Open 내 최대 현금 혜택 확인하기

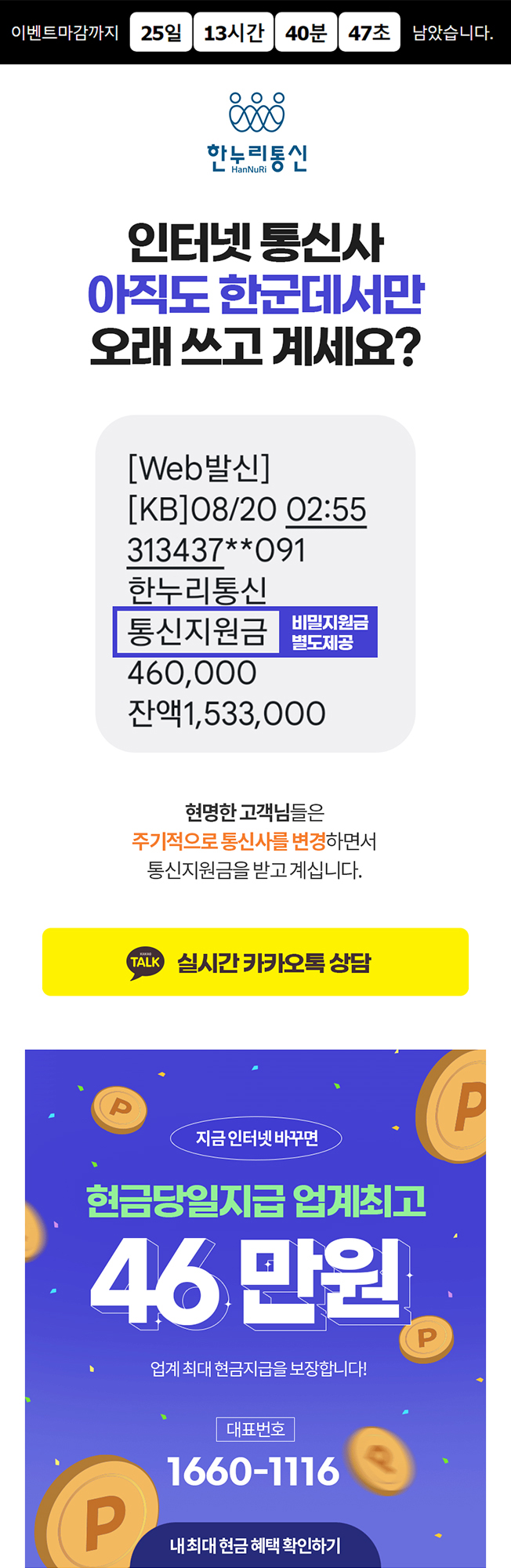click(255, 1546)
